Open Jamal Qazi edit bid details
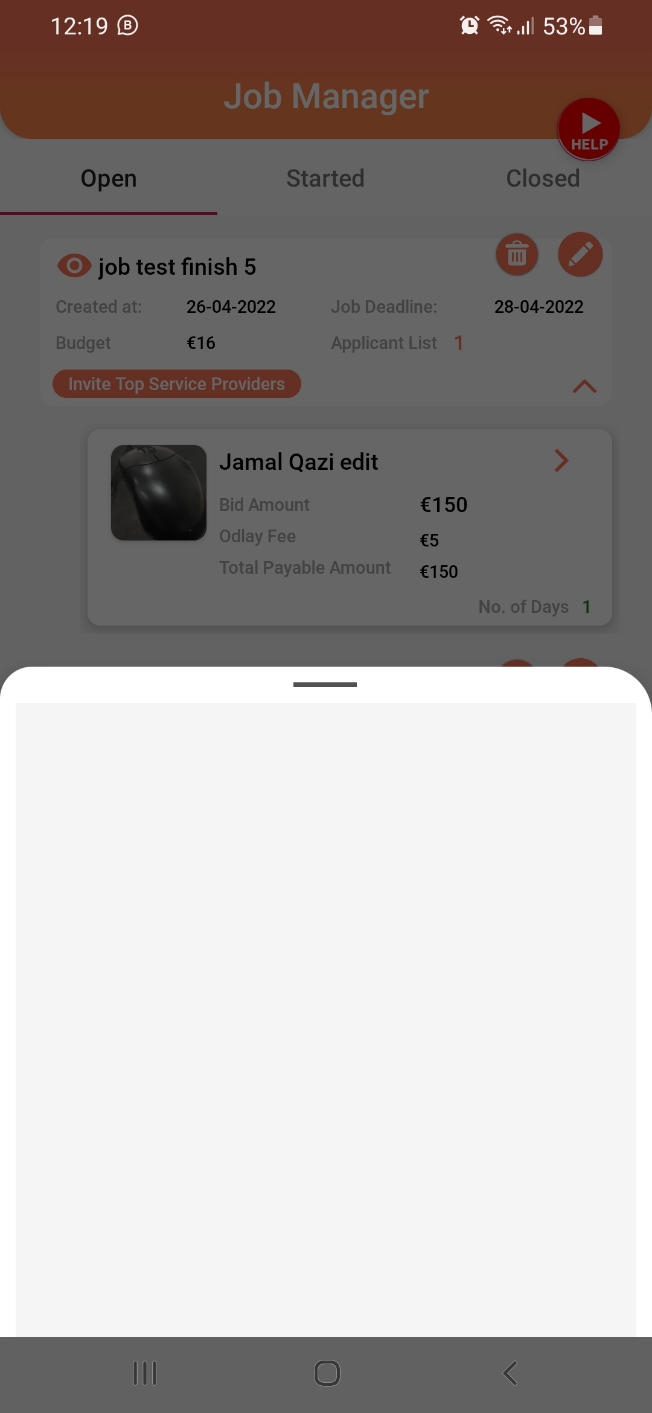652x1413 pixels. [561, 461]
